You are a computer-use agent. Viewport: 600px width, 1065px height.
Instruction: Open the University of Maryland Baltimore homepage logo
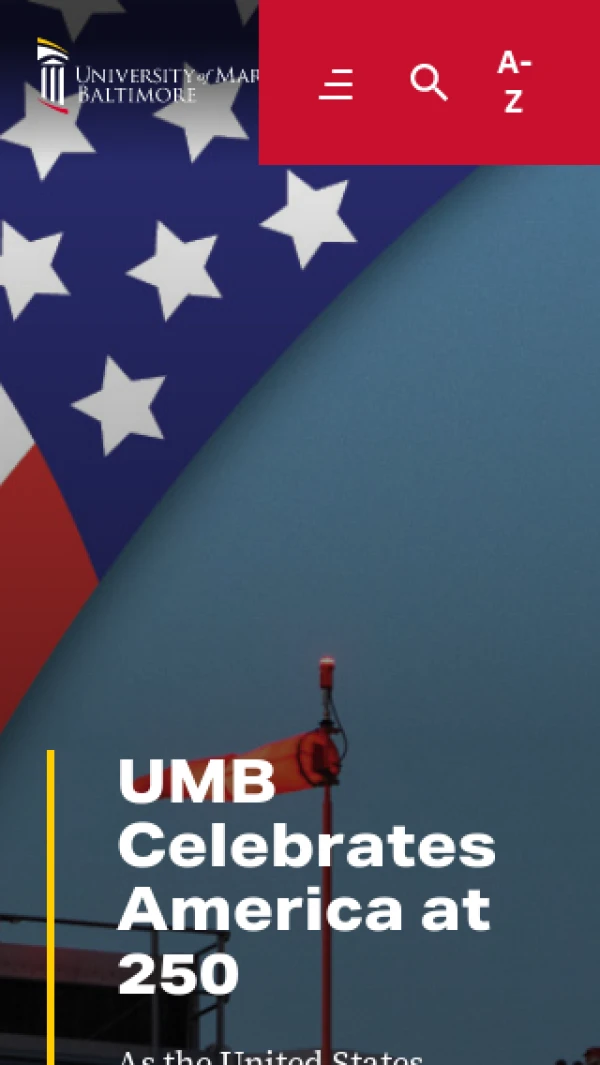click(147, 75)
